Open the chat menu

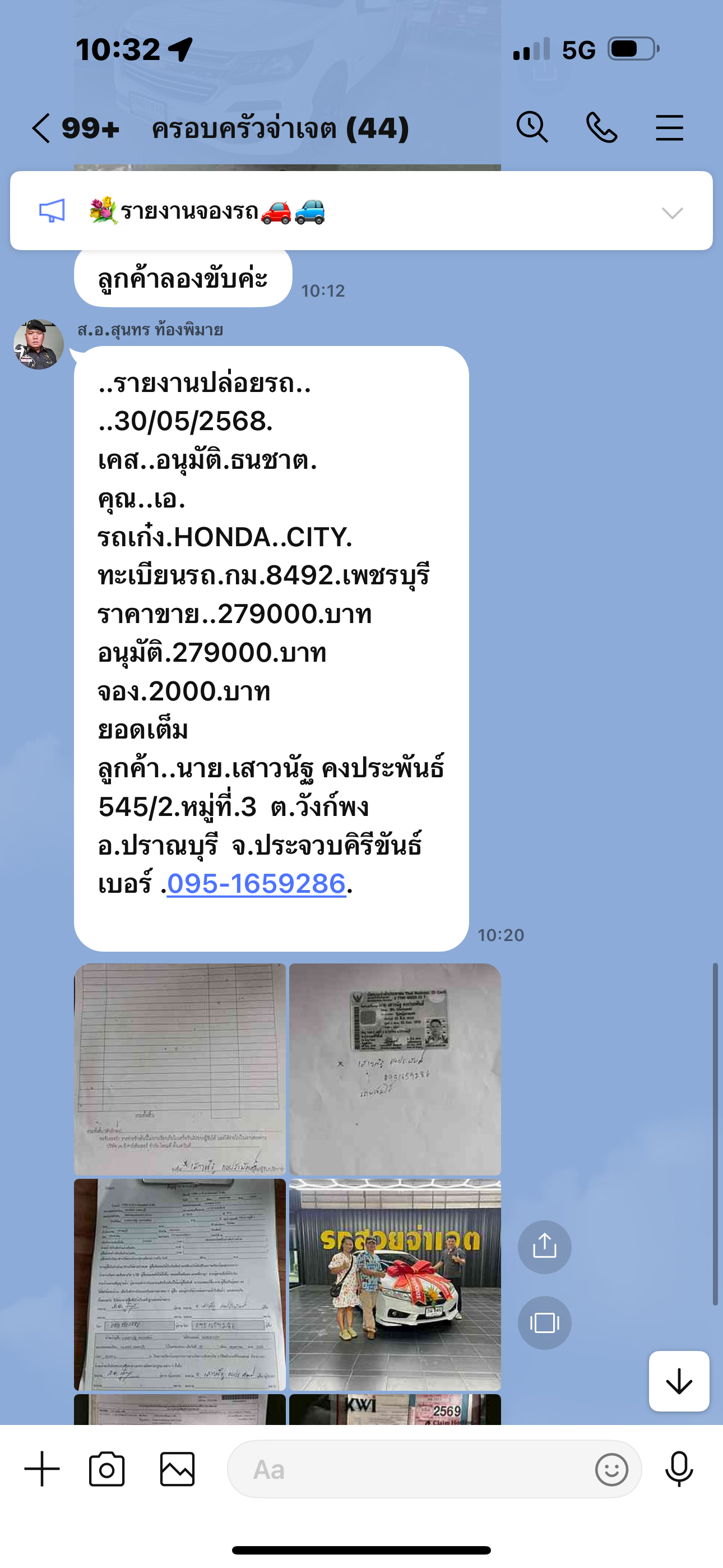[x=669, y=128]
